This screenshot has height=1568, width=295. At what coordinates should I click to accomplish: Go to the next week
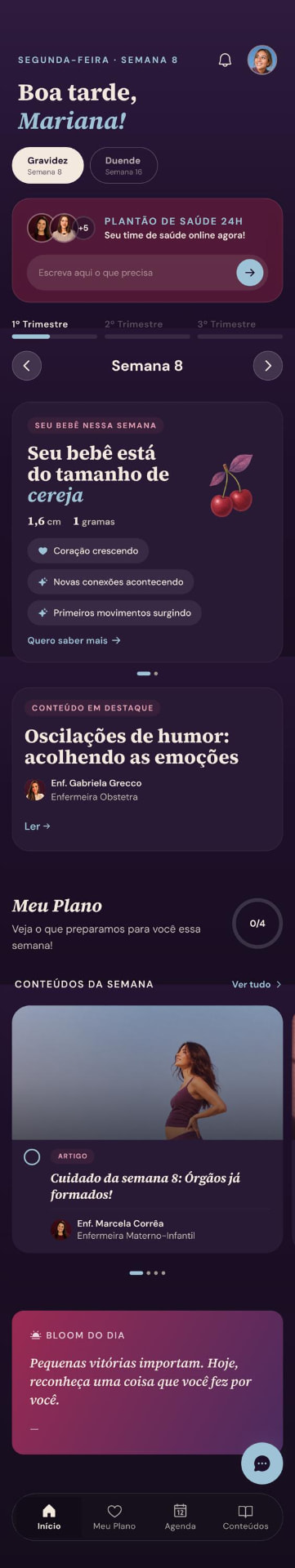pos(268,366)
